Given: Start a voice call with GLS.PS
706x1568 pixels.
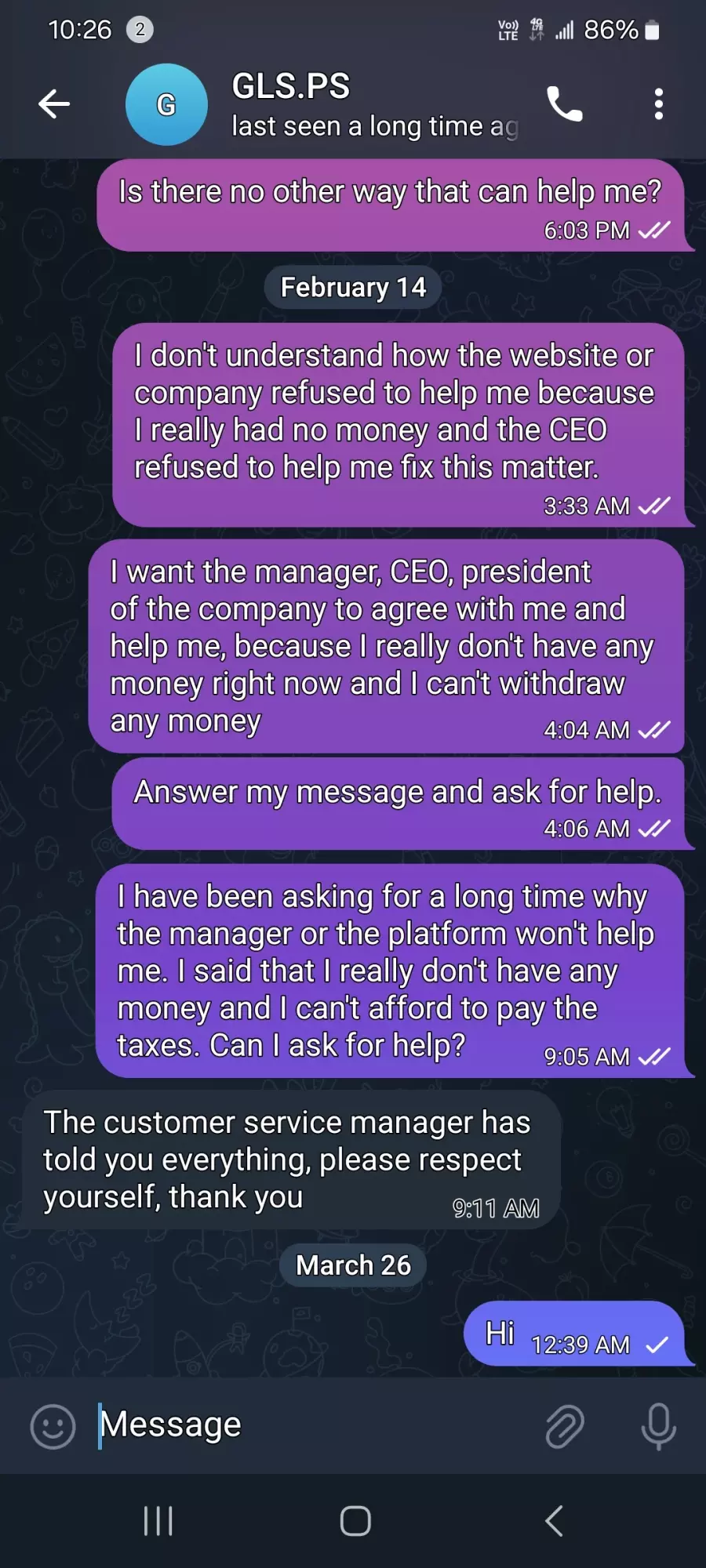Looking at the screenshot, I should 565,103.
